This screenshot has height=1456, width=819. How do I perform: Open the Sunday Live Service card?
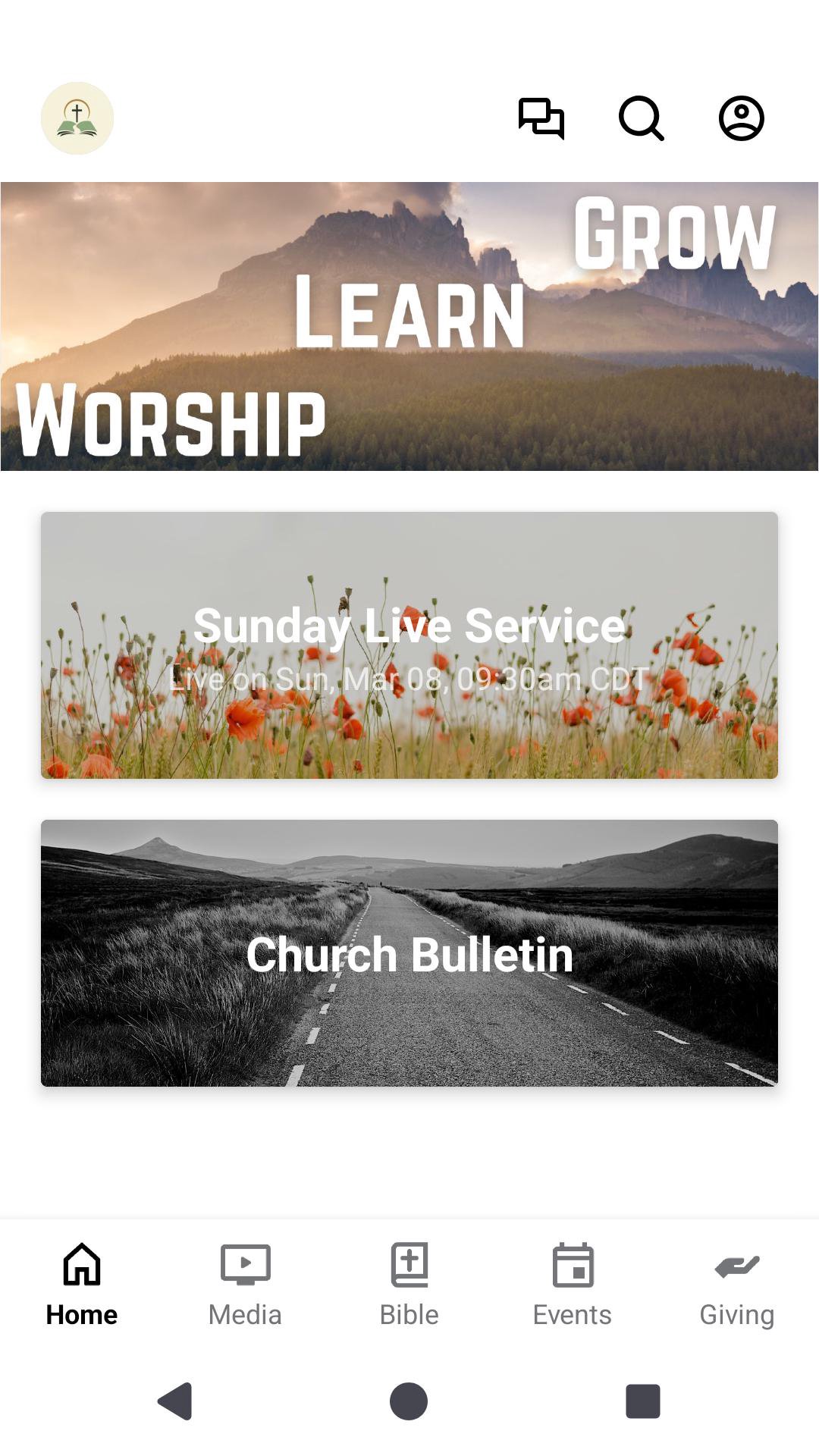coord(409,645)
